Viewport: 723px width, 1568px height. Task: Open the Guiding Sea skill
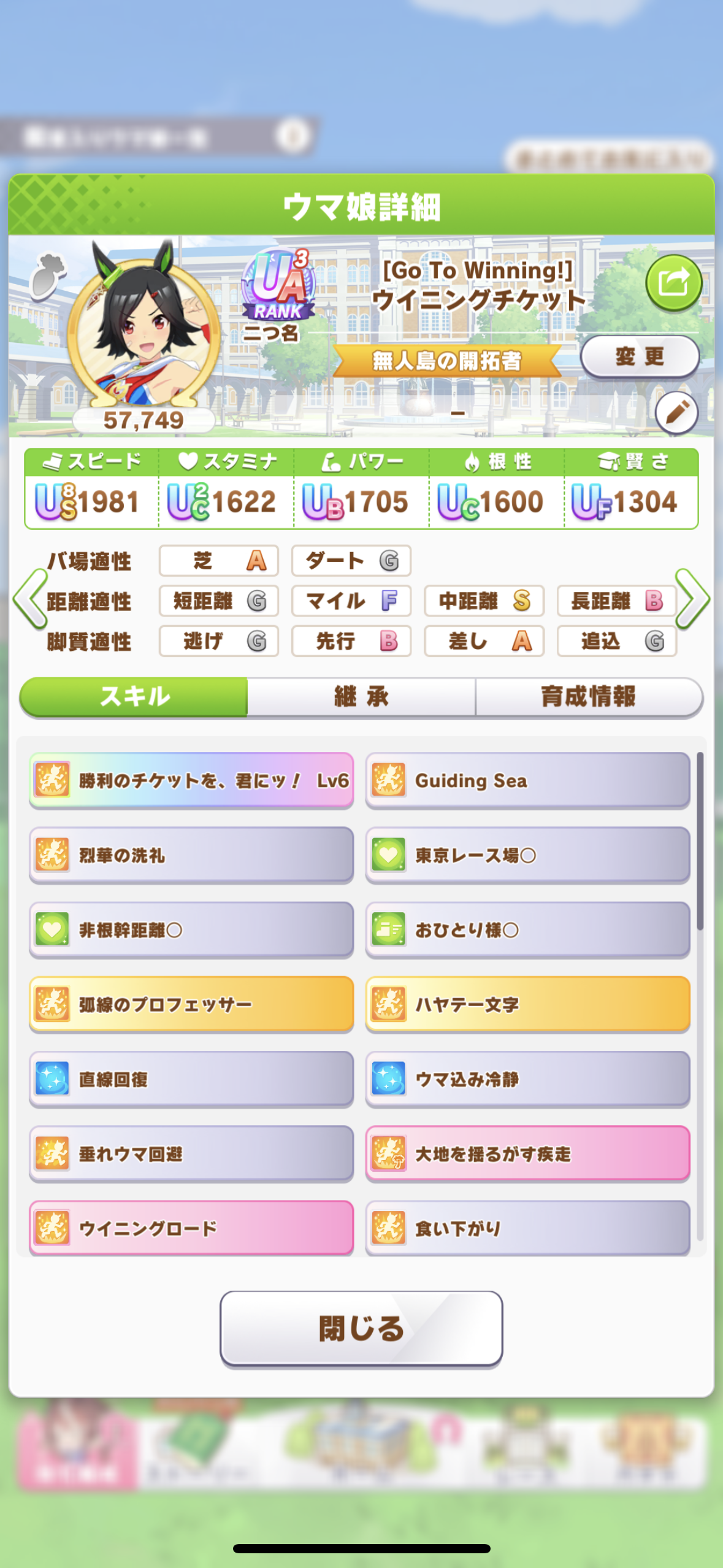click(x=528, y=780)
